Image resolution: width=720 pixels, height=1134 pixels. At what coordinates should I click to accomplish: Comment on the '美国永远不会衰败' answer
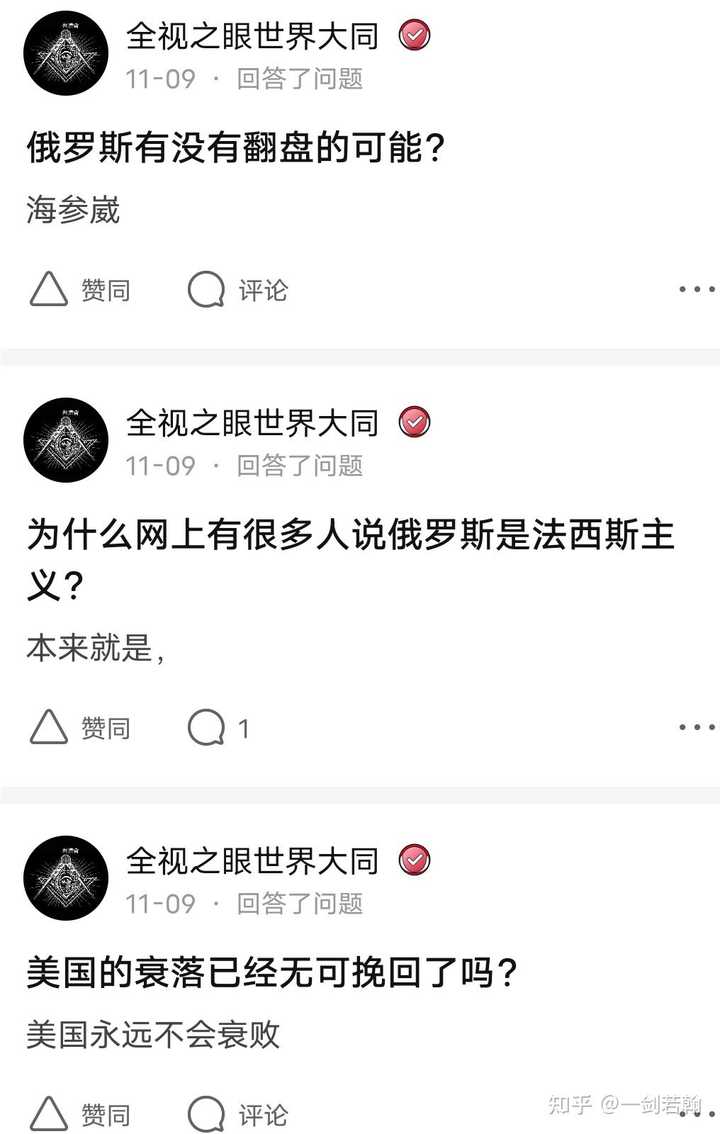[238, 1114]
